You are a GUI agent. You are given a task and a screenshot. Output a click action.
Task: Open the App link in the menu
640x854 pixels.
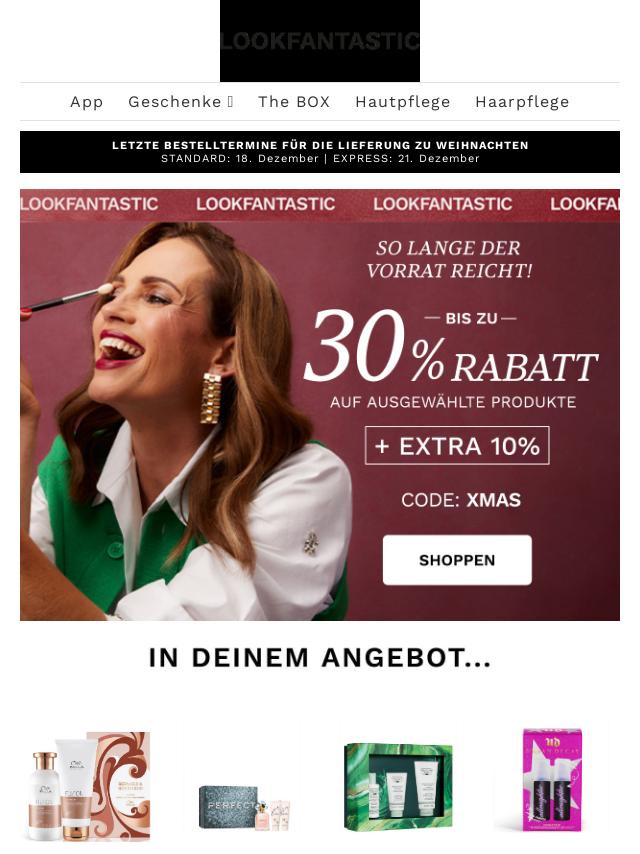click(x=87, y=102)
